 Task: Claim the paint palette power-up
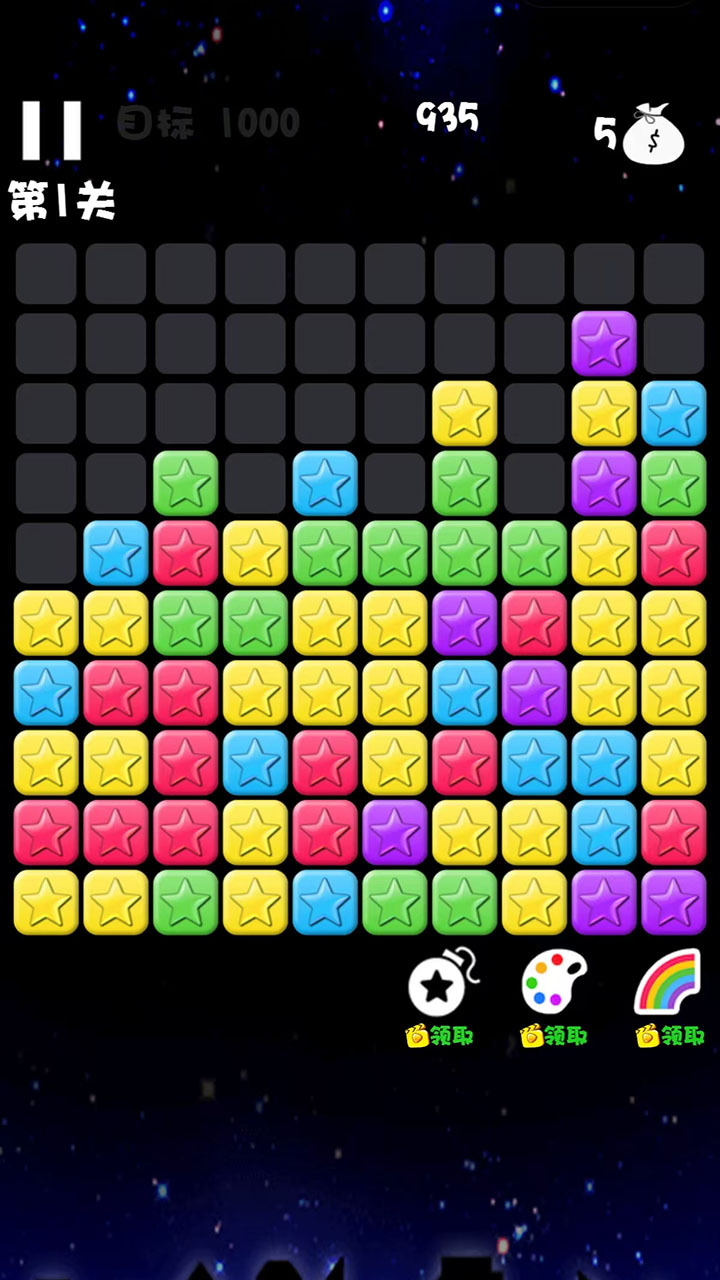click(x=554, y=1035)
